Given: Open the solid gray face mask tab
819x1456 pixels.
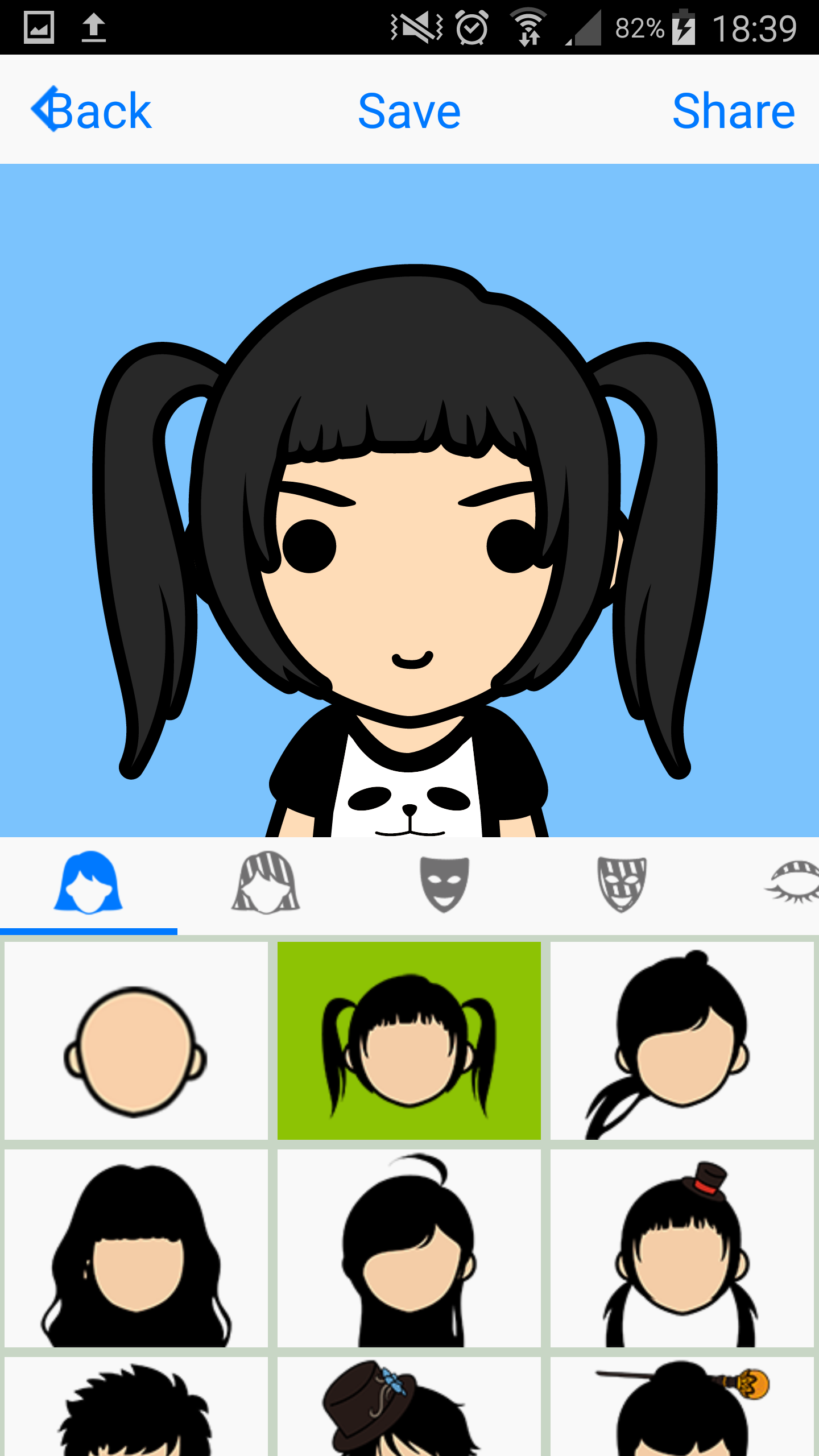Looking at the screenshot, I should click(x=444, y=883).
